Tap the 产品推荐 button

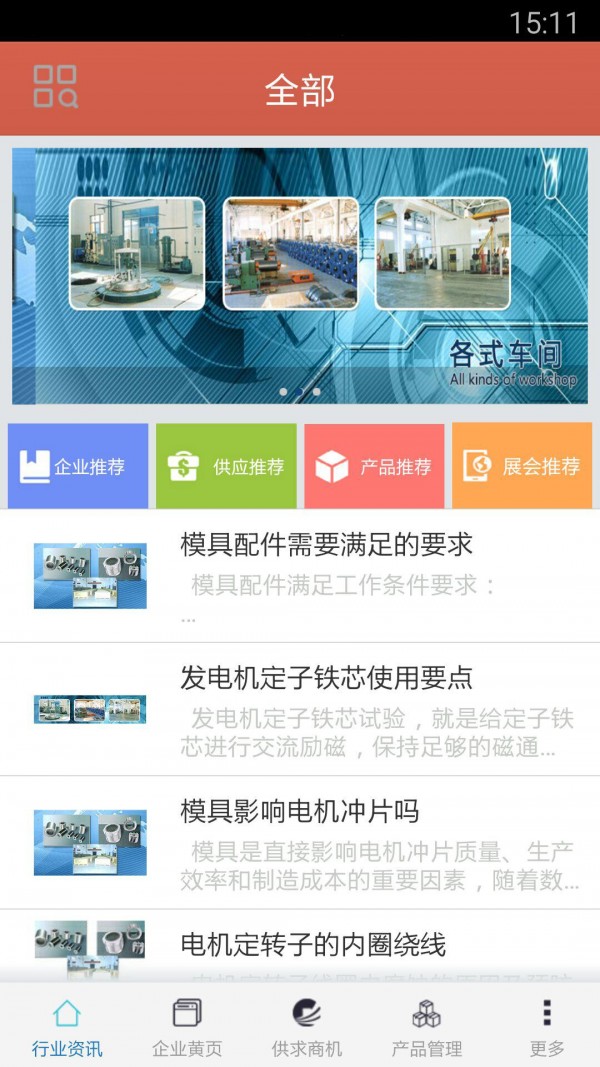pos(374,466)
